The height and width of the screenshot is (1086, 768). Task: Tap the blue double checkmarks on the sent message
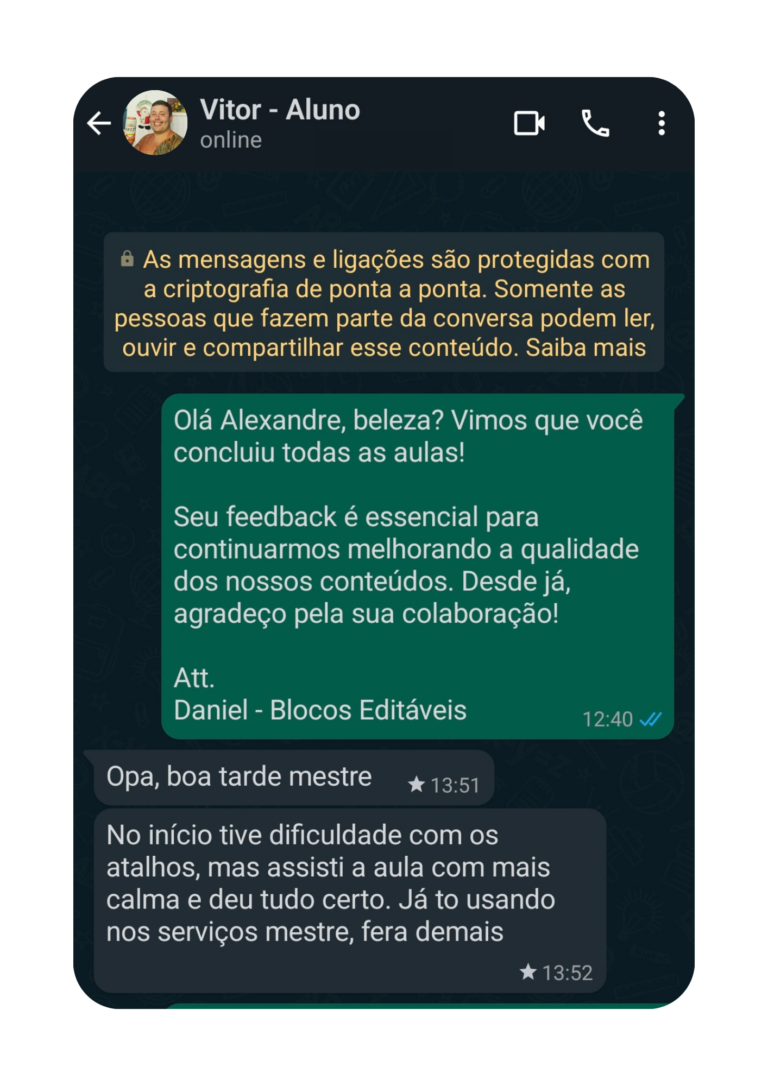click(651, 718)
